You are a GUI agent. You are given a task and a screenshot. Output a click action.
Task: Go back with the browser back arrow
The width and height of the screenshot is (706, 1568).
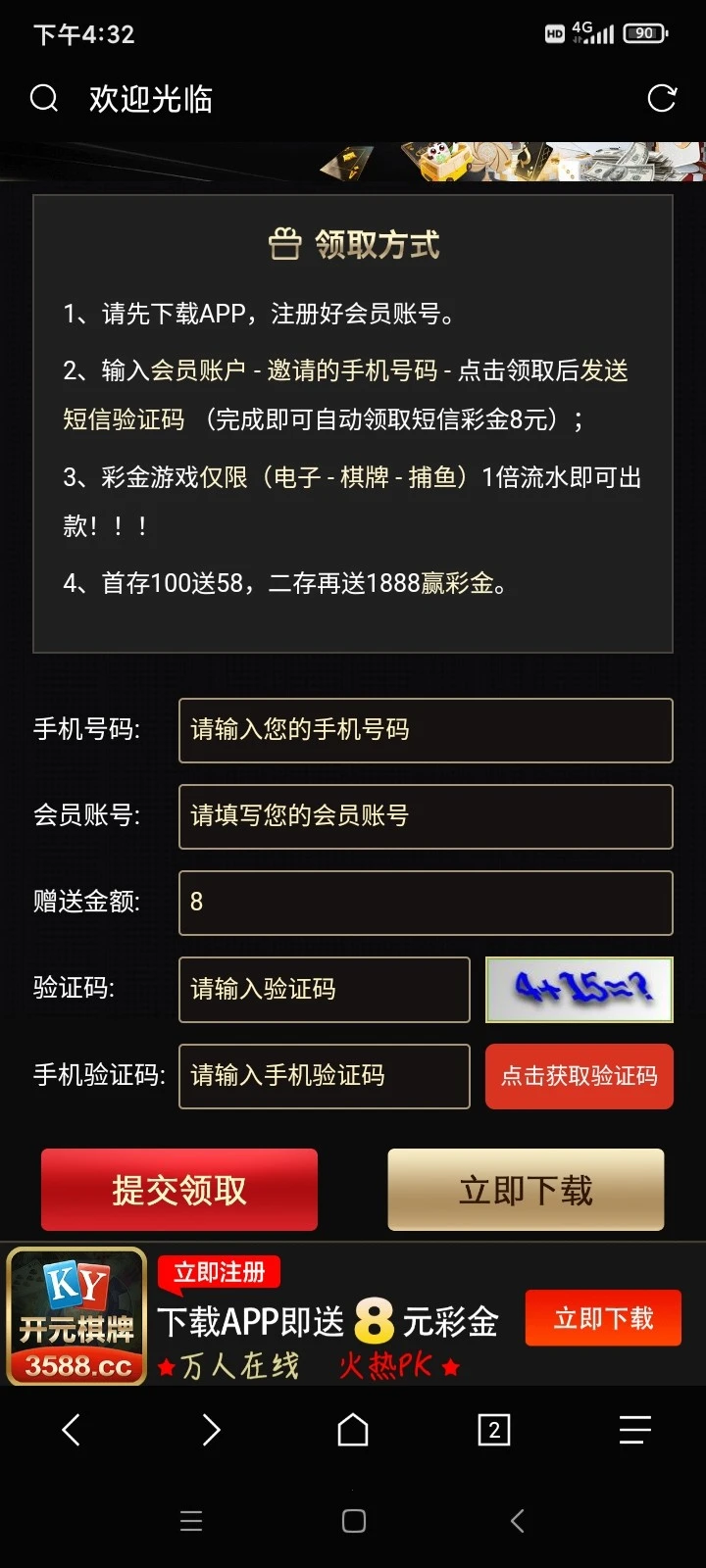tap(71, 1430)
